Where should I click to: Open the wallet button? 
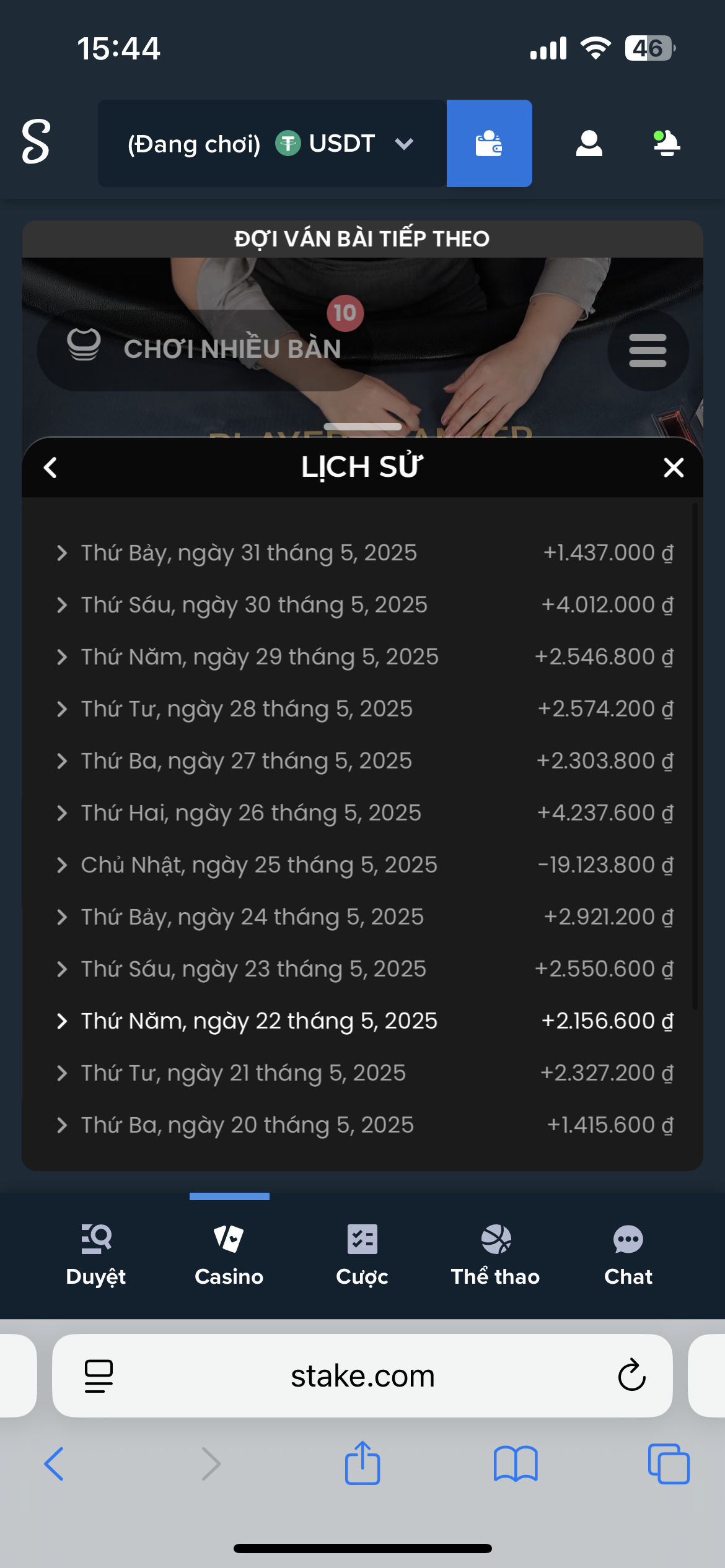point(489,144)
